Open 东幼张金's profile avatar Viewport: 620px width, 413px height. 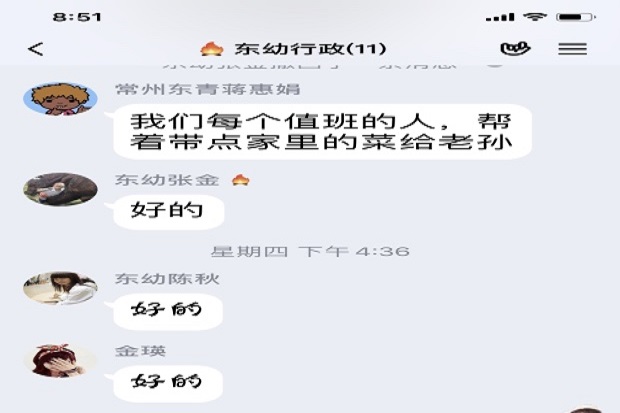(59, 190)
